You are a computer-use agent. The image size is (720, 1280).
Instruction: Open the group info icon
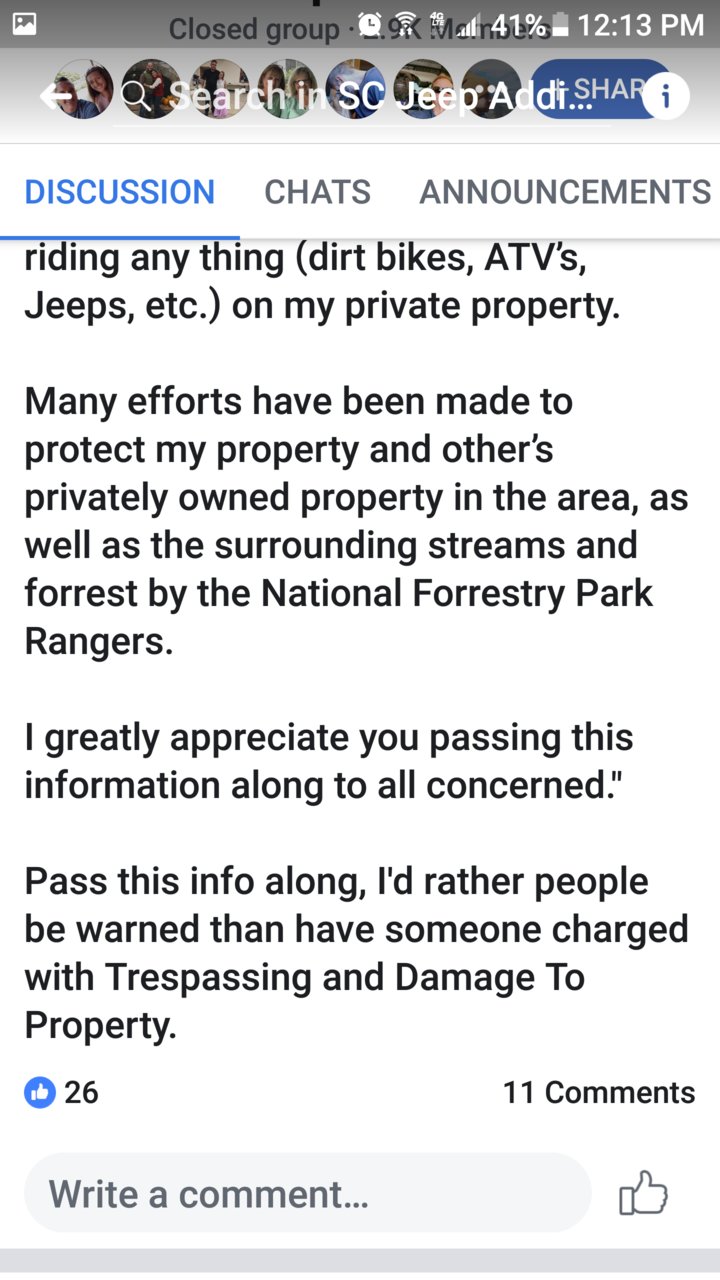point(666,97)
